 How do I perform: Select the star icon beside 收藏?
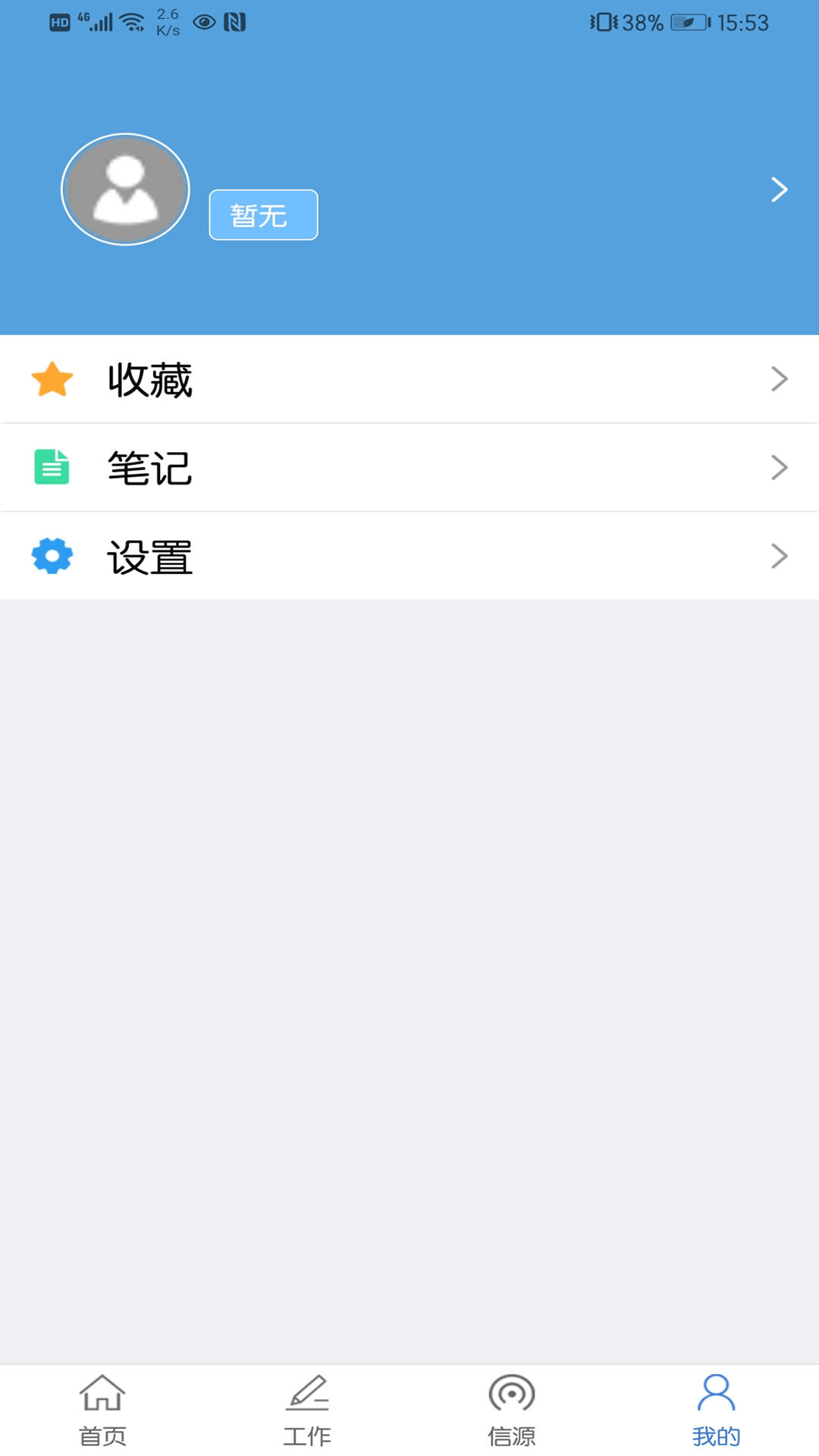tap(52, 379)
